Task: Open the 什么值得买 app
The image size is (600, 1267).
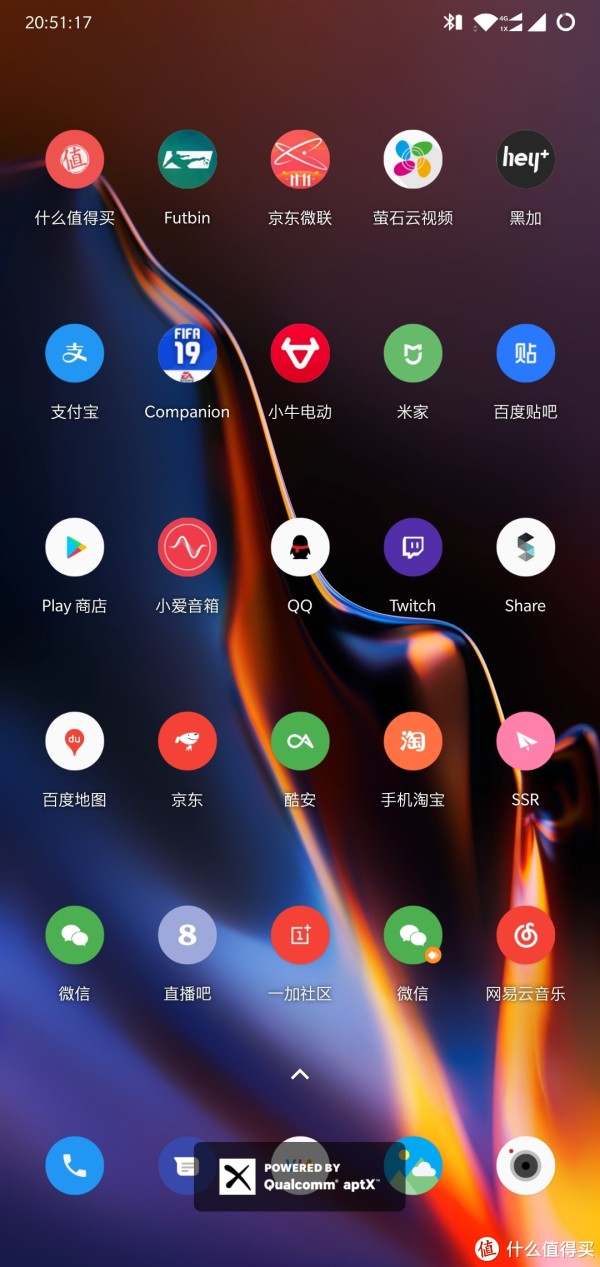Action: click(x=75, y=160)
